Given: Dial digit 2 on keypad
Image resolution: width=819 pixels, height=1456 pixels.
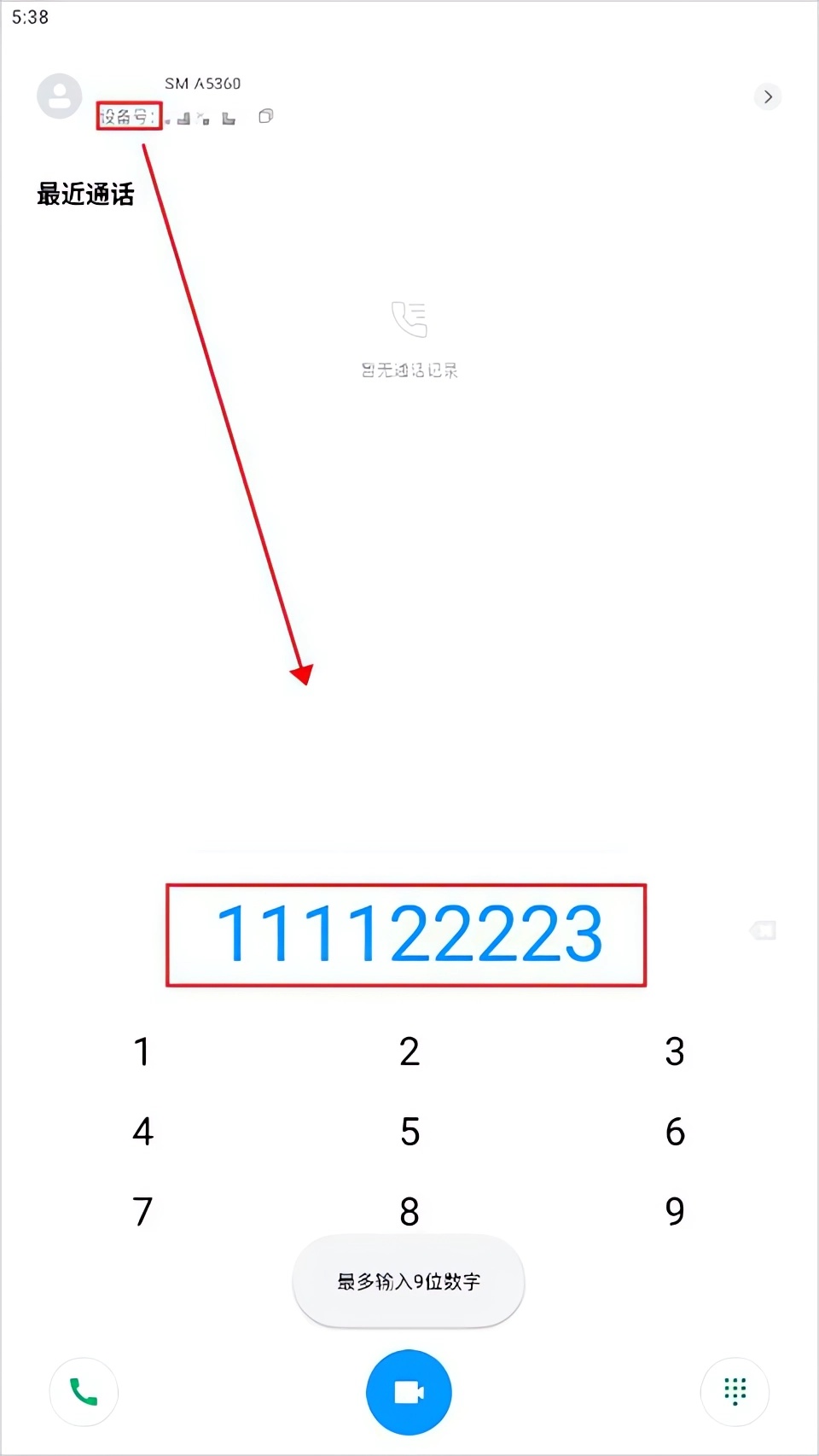Looking at the screenshot, I should pos(409,1051).
